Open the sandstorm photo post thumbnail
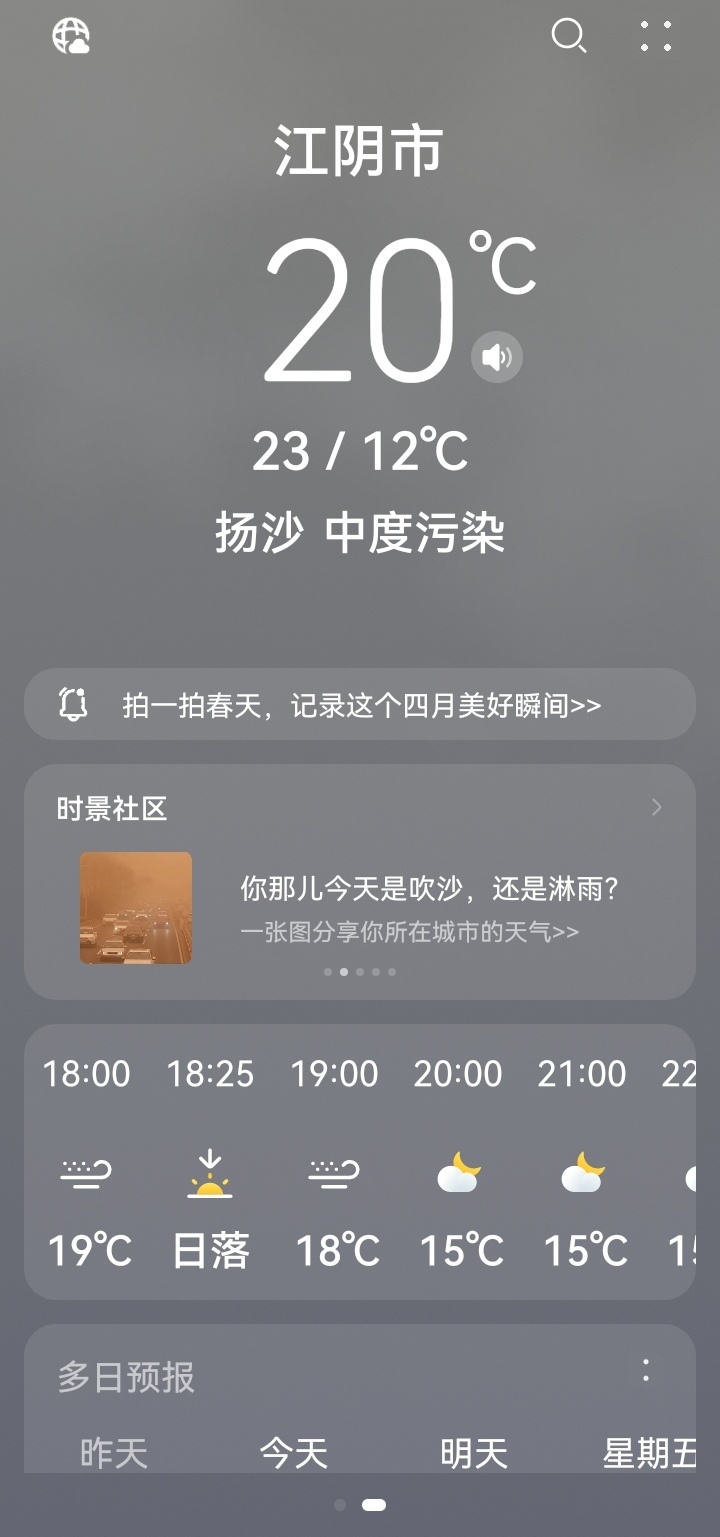Screen dimensions: 720x1537 click(136, 908)
